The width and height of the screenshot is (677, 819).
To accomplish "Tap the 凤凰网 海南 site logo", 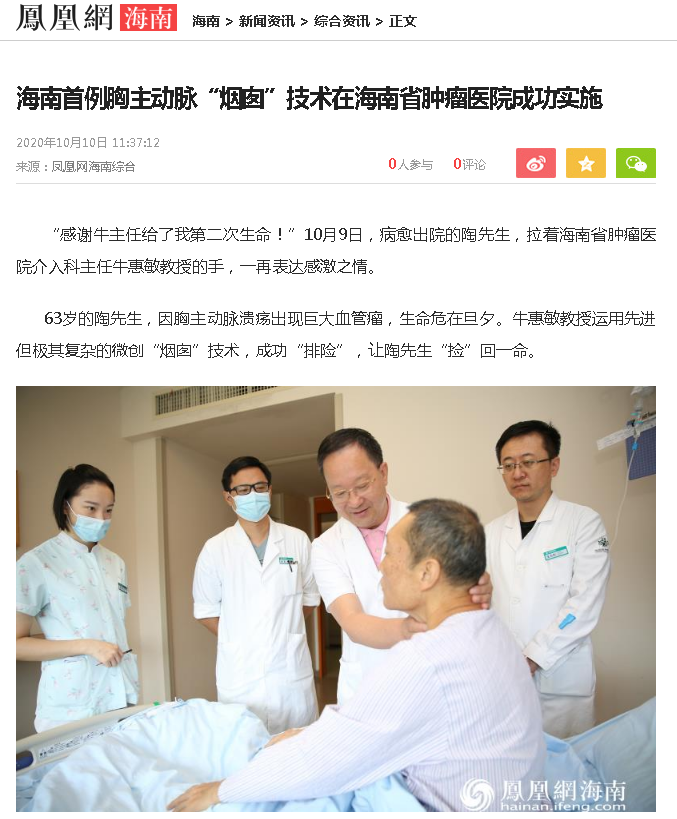I will [x=97, y=18].
